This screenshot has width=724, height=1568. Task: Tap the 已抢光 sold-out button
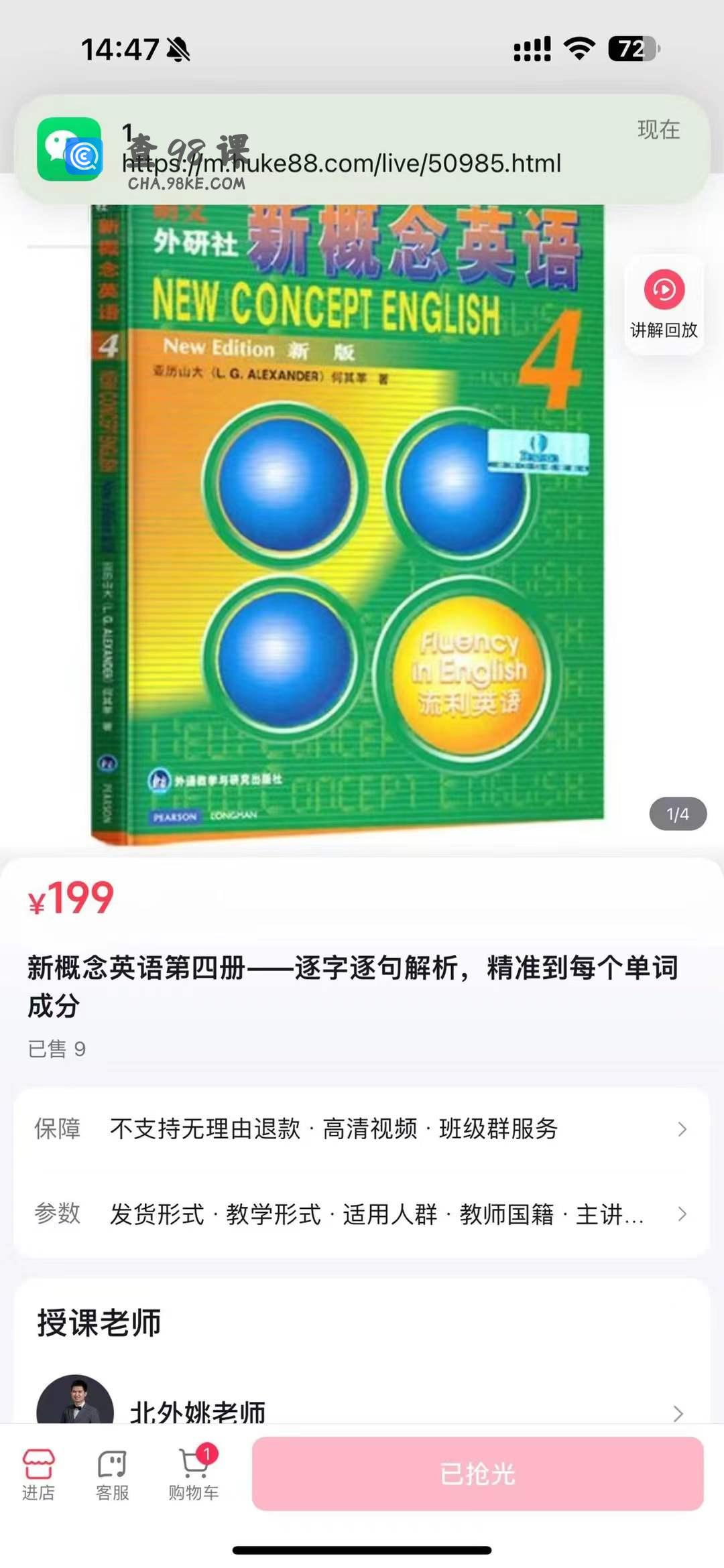point(477,1474)
